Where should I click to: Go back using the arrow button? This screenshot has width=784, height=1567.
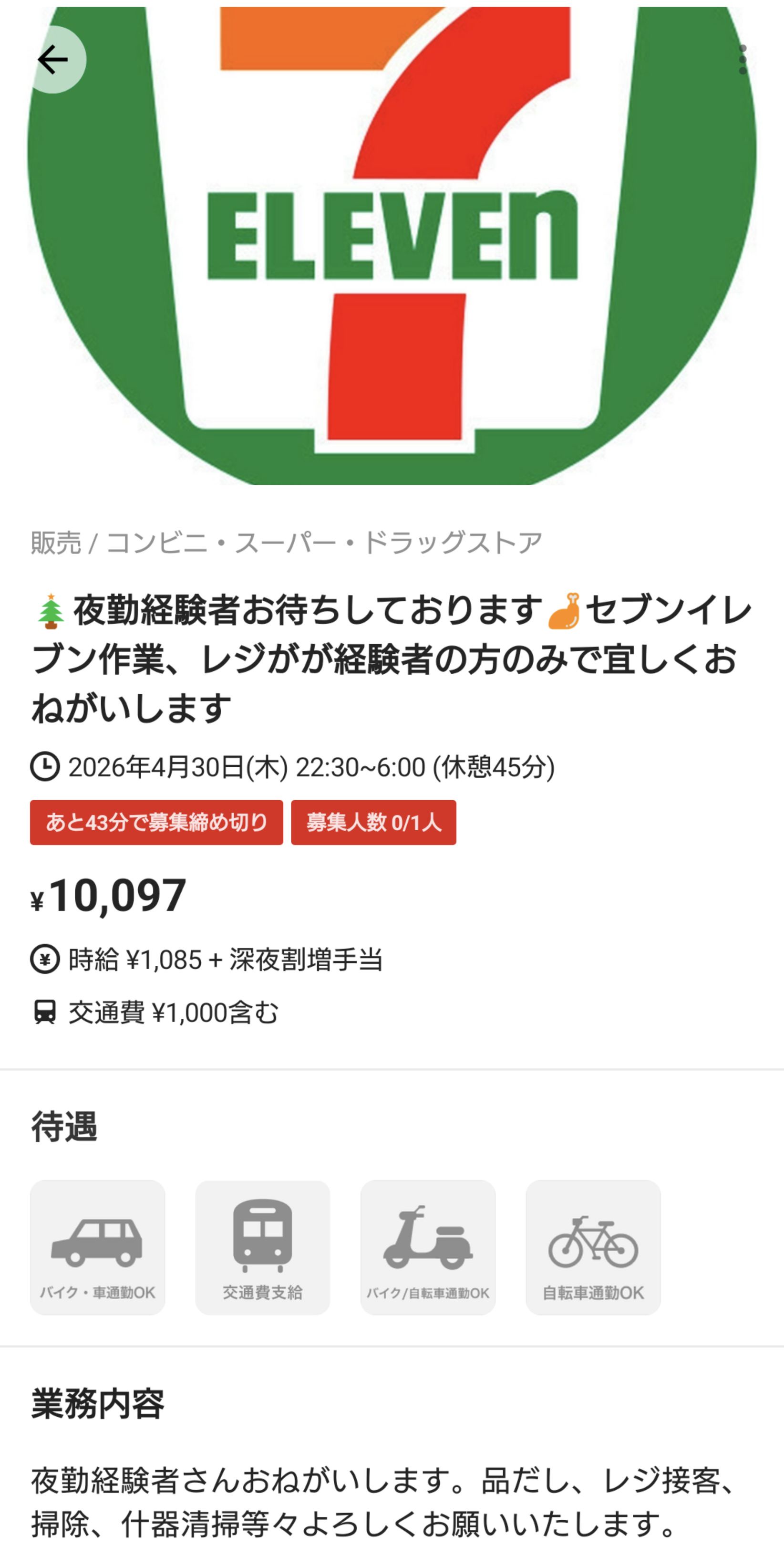point(53,60)
